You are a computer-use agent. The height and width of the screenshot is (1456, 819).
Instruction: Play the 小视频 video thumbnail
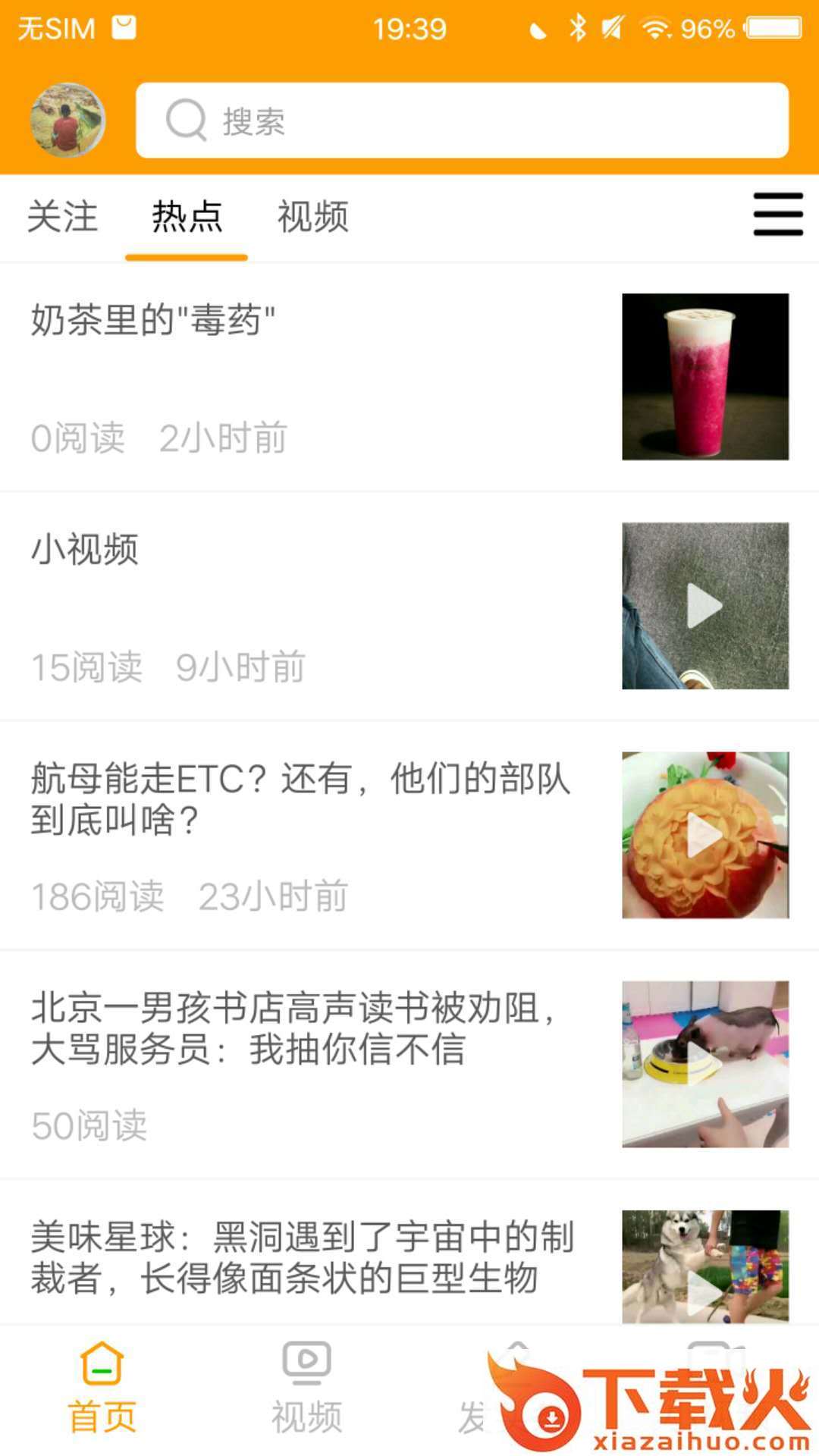[x=705, y=606]
